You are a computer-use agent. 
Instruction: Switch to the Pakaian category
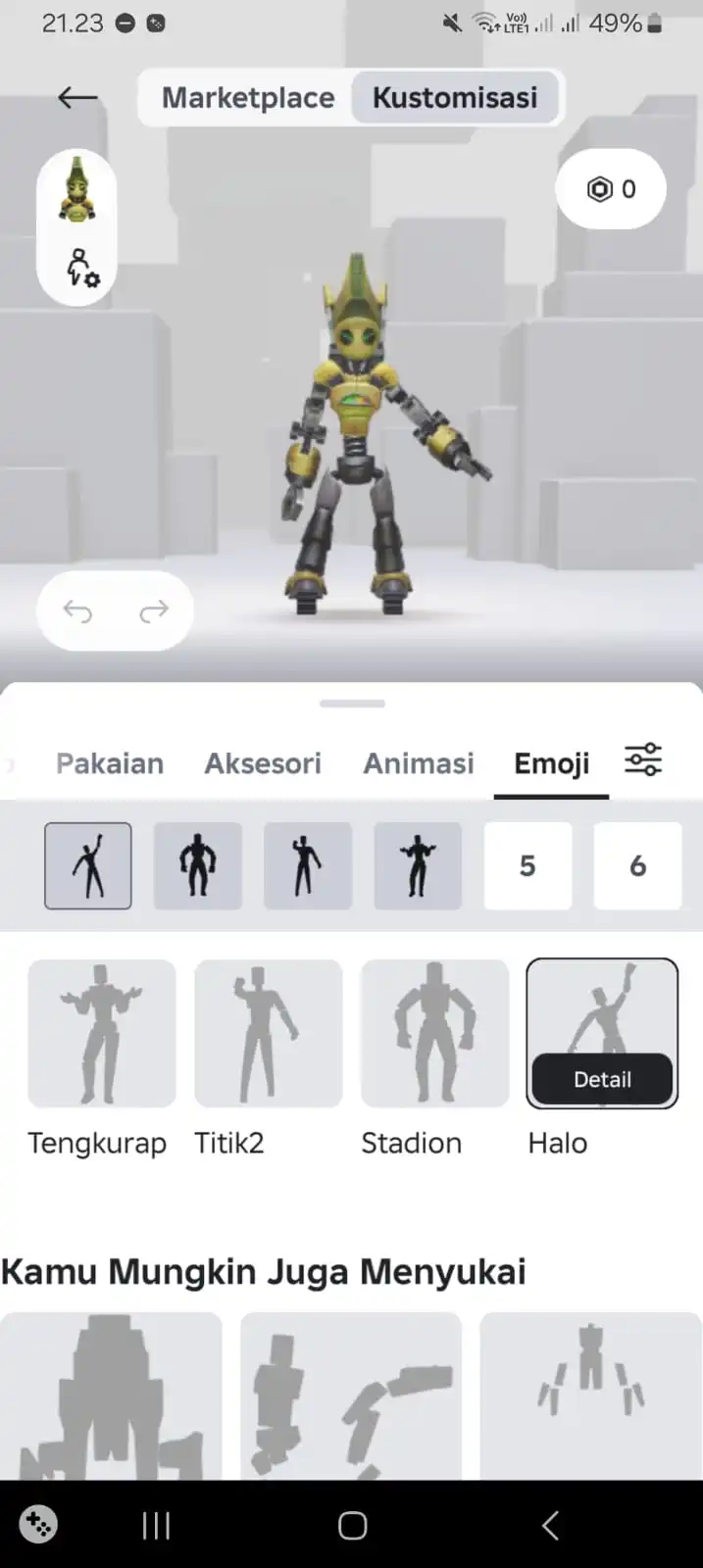[110, 763]
